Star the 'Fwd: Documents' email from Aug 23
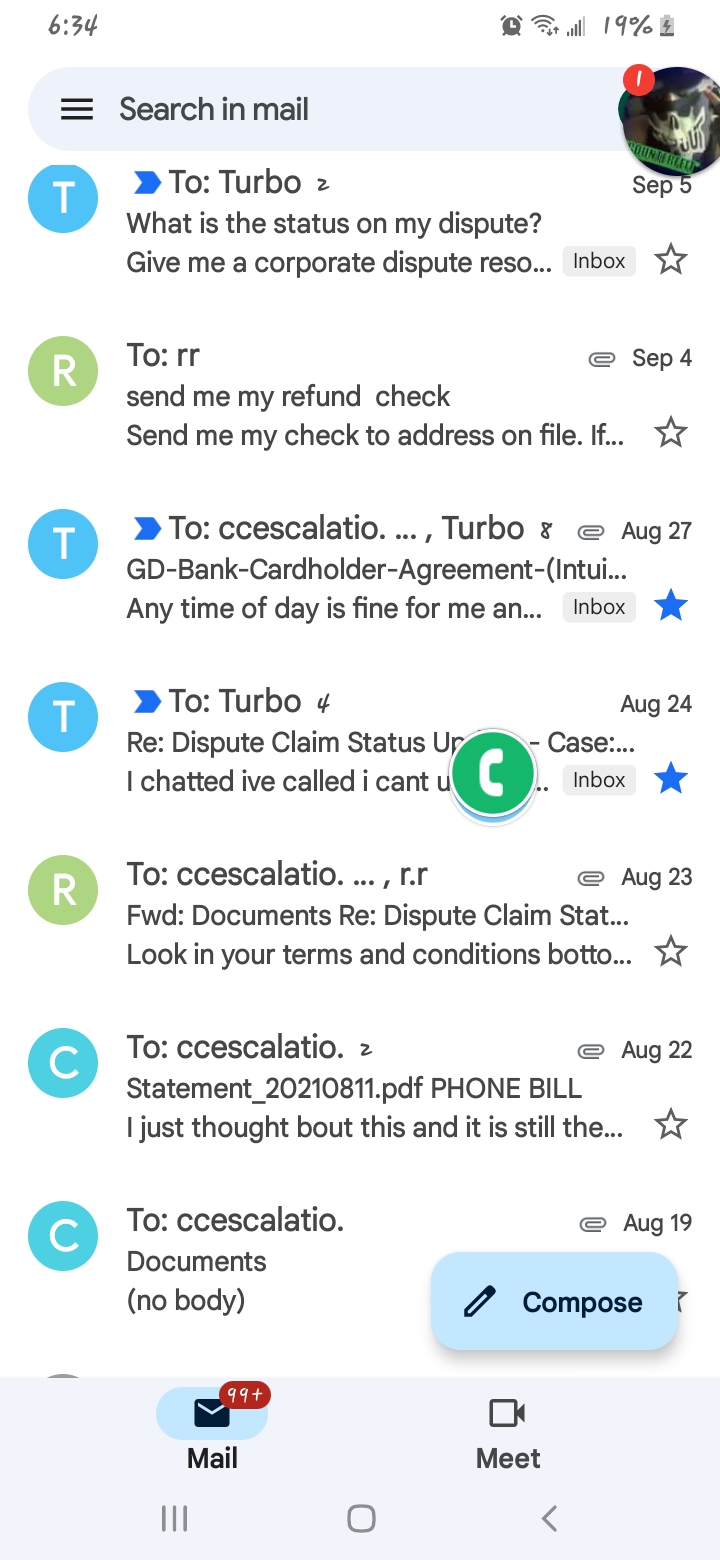The width and height of the screenshot is (720, 1560). click(670, 953)
